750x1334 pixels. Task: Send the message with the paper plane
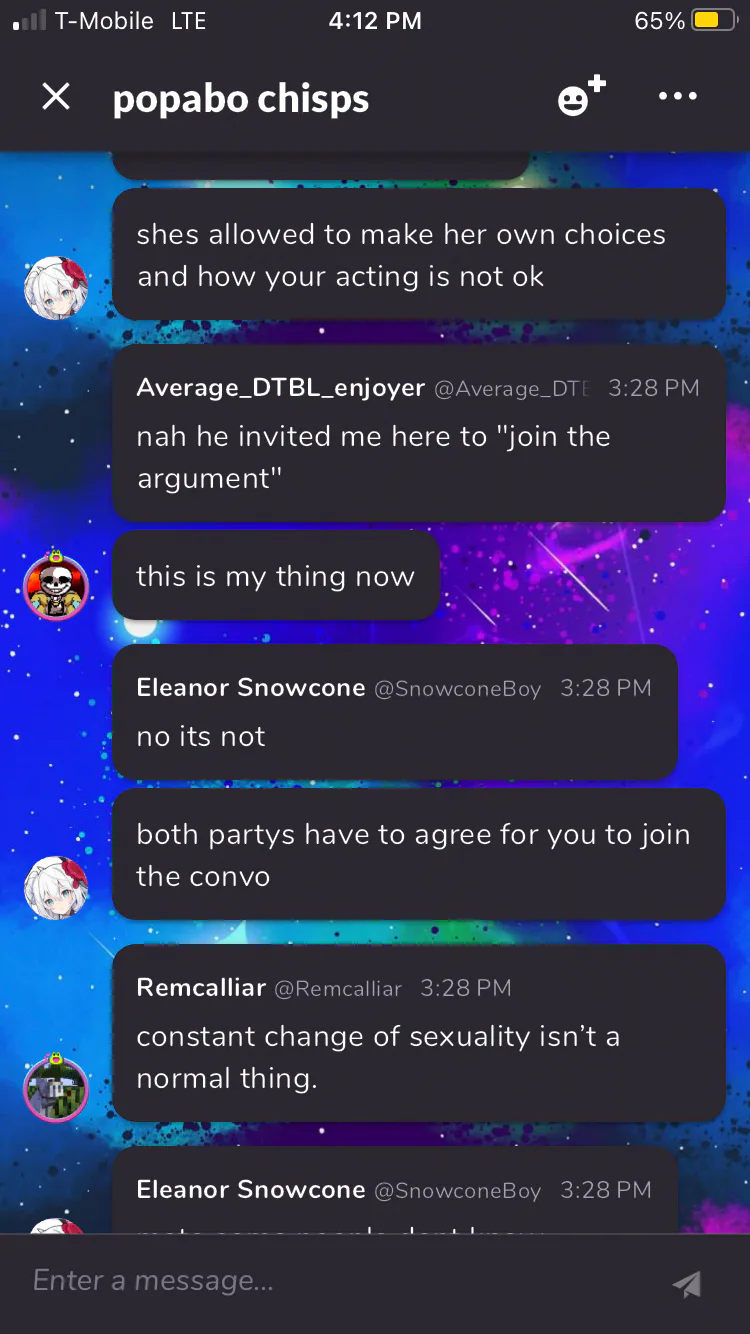click(x=687, y=1283)
